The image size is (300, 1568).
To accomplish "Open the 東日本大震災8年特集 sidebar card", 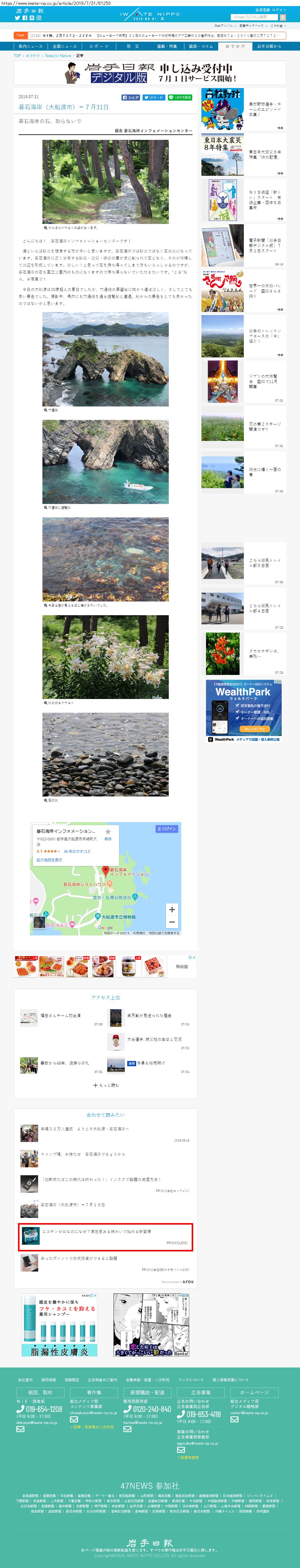I will click(x=243, y=155).
